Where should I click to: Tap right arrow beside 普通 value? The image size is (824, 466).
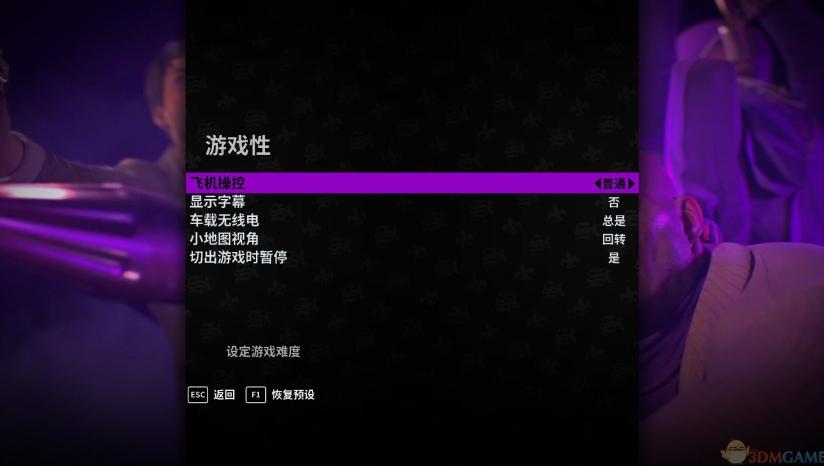[631, 184]
